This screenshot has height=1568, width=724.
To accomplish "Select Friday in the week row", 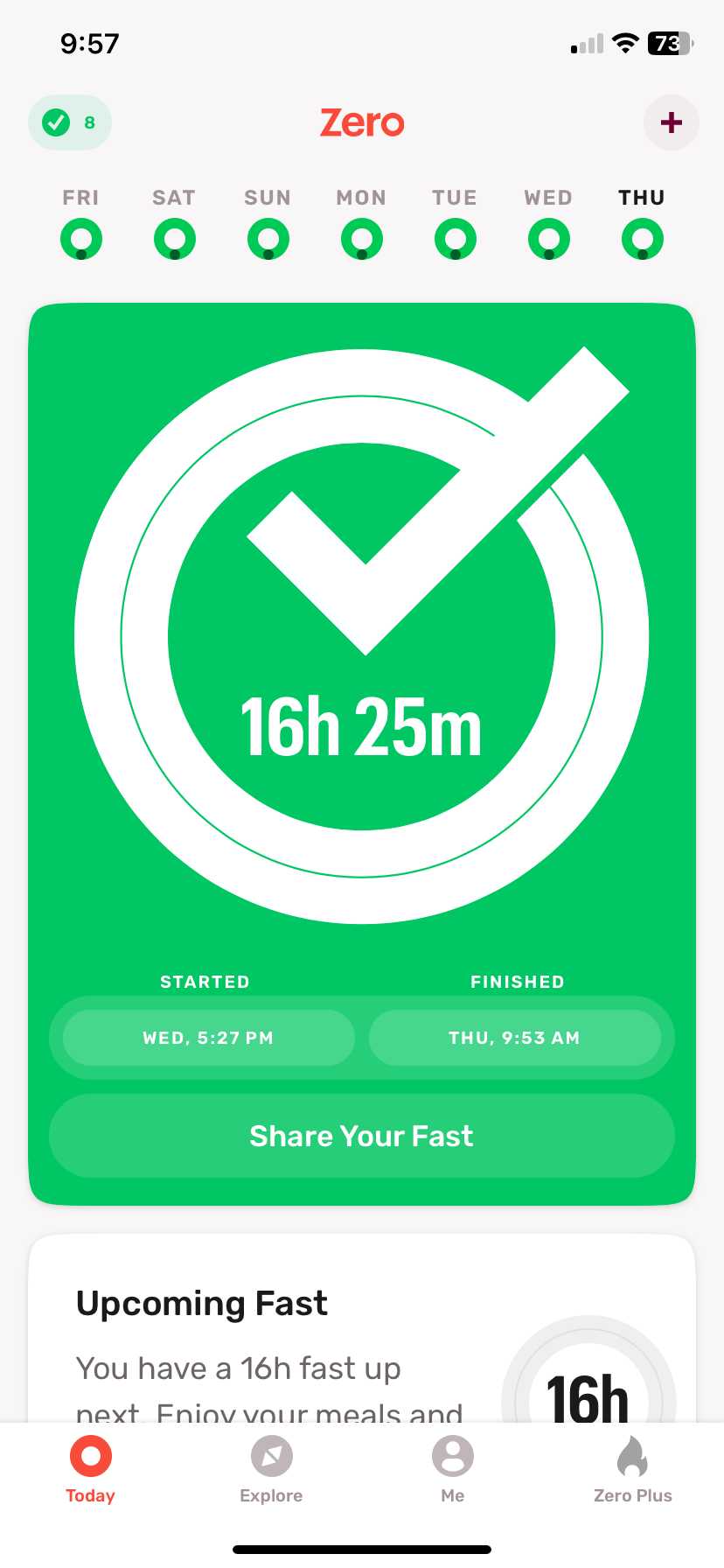I will (80, 224).
